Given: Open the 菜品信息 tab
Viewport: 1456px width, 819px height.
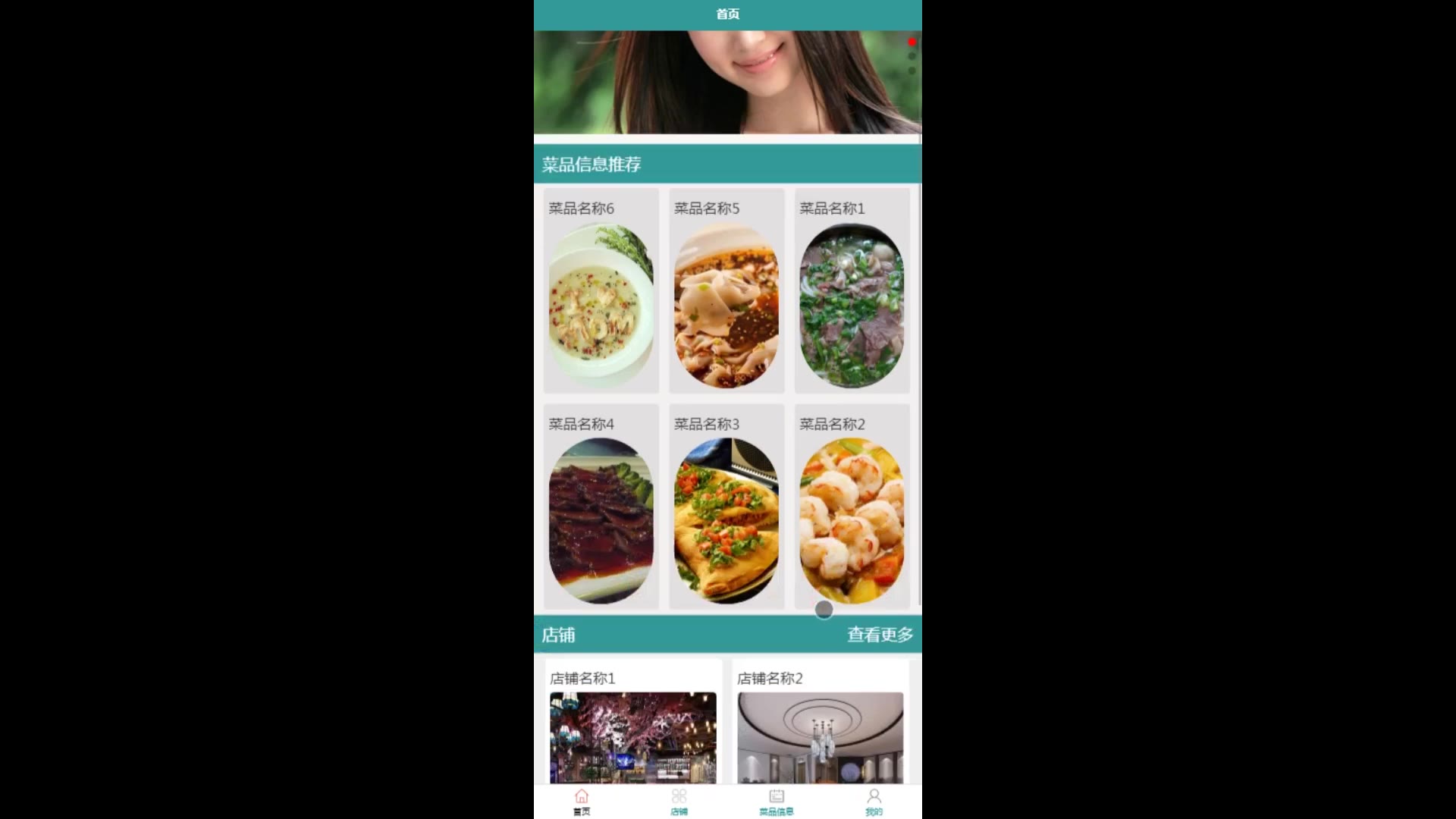Looking at the screenshot, I should click(776, 802).
